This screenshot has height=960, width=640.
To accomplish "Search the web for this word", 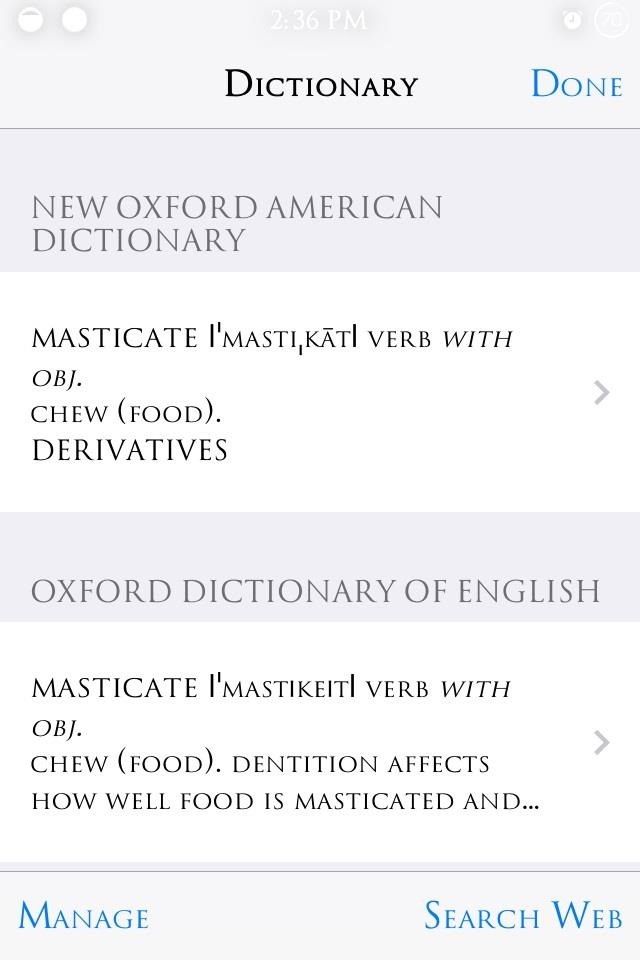I will click(x=522, y=916).
